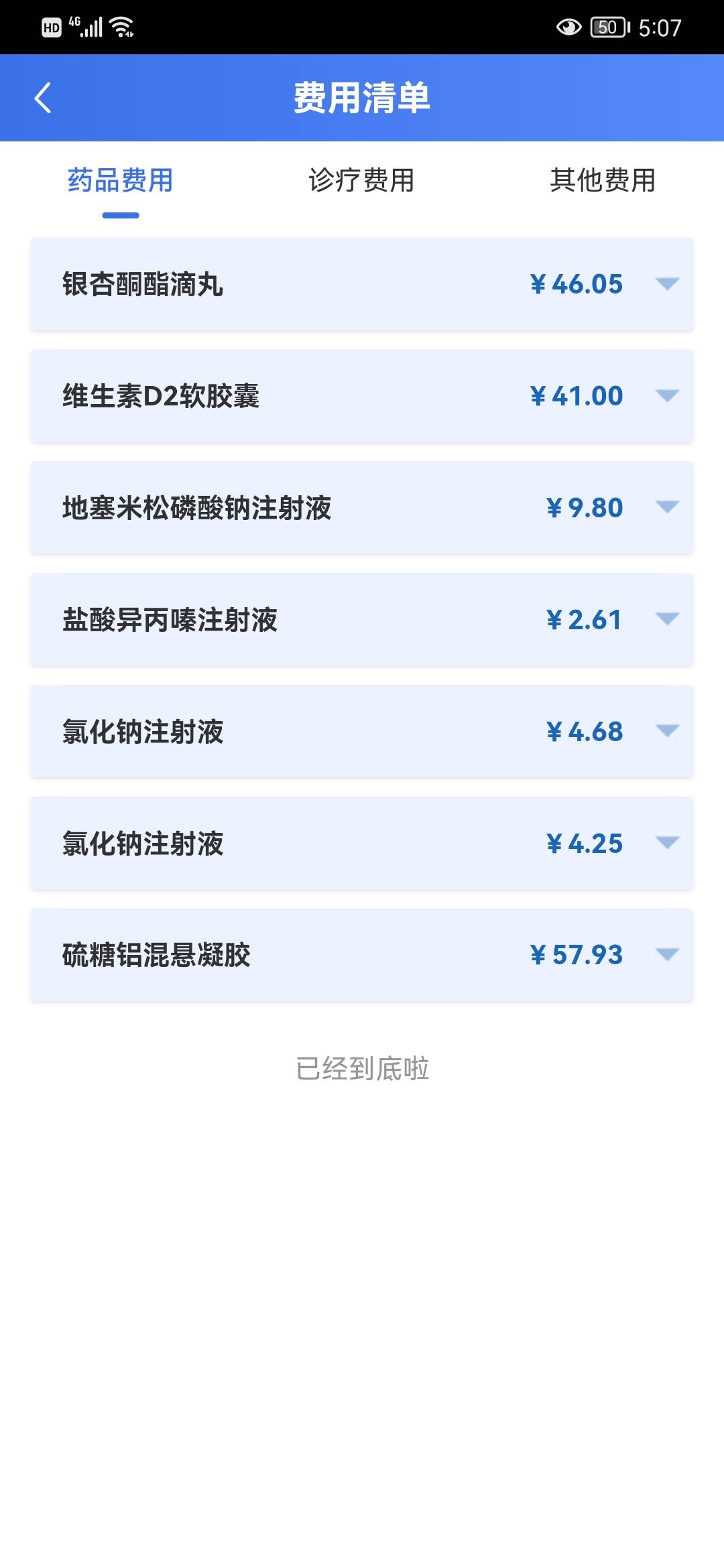Switch to the 其他费用 tab
The image size is (724, 1568).
coord(603,180)
